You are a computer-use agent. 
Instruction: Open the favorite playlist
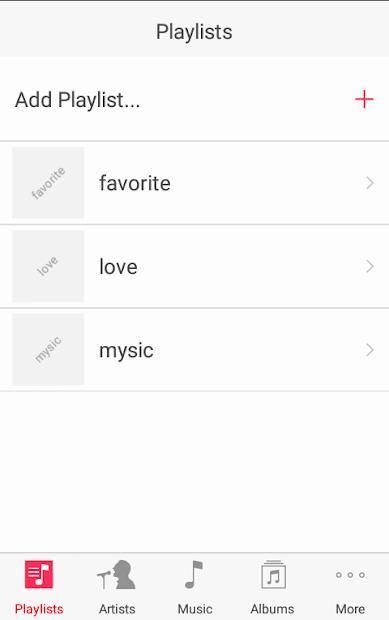point(194,183)
